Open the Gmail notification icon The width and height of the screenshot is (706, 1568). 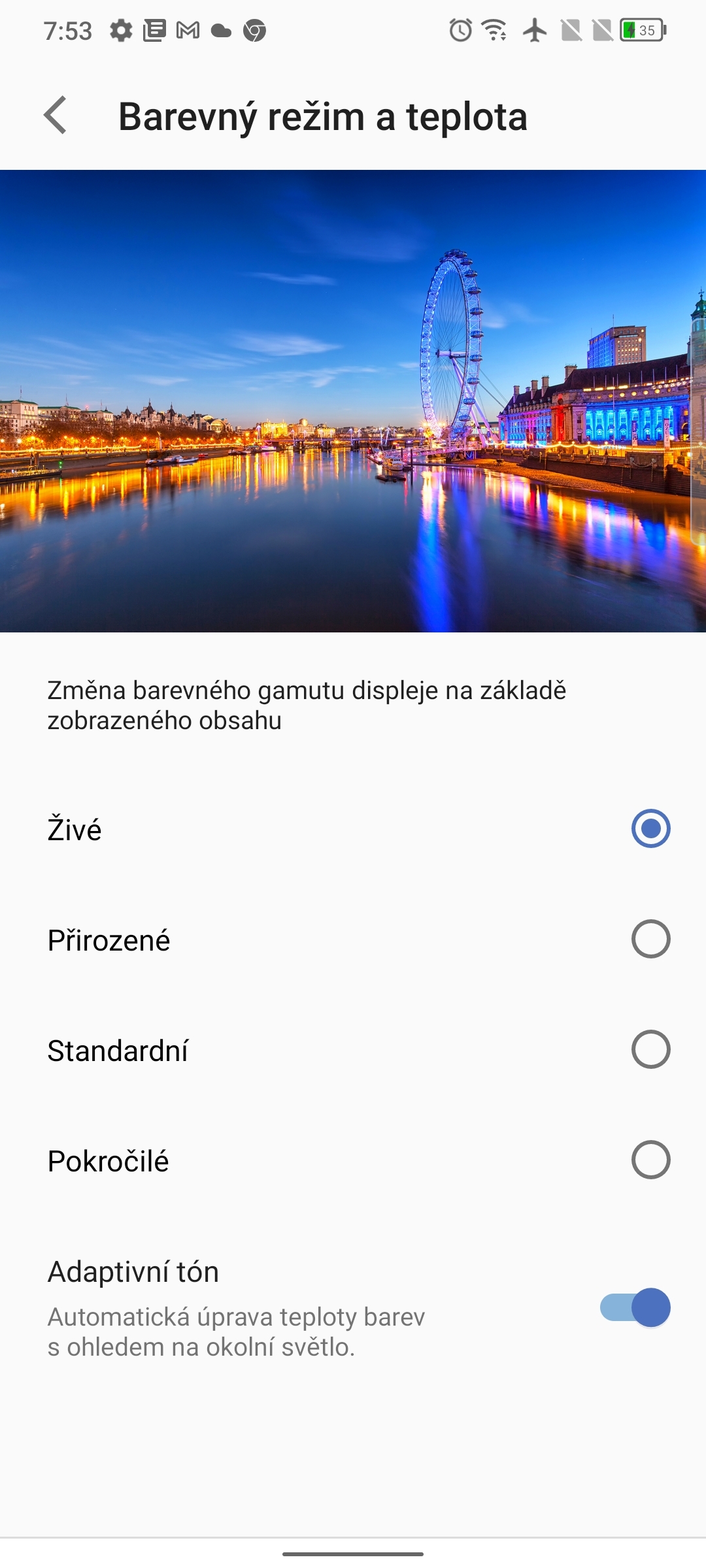(x=190, y=29)
